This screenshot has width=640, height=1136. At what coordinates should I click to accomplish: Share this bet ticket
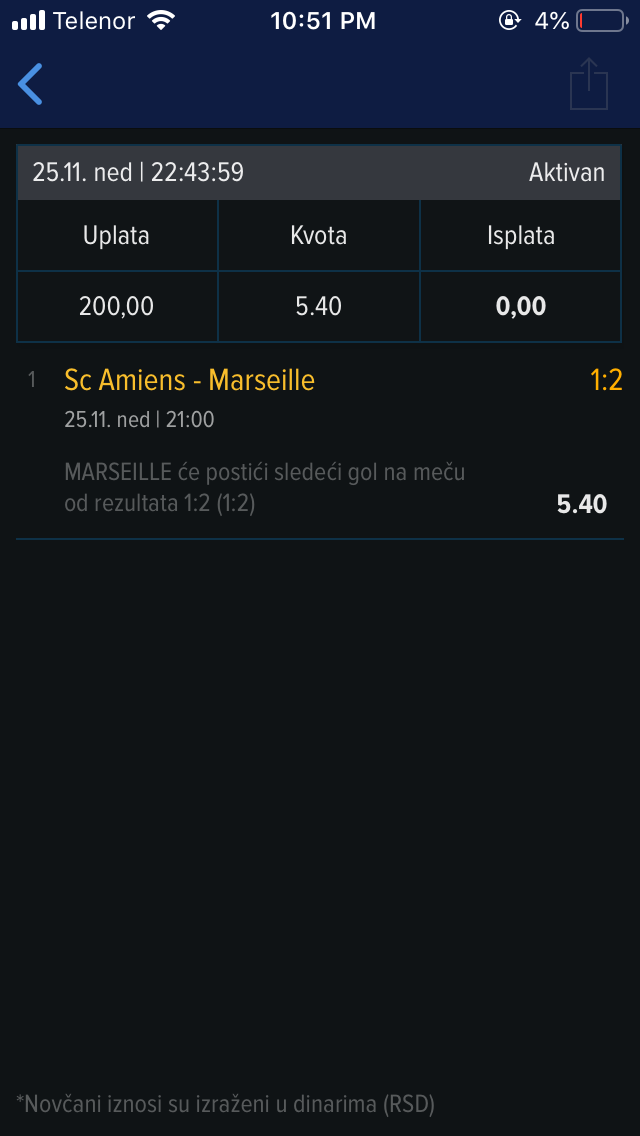click(x=589, y=84)
